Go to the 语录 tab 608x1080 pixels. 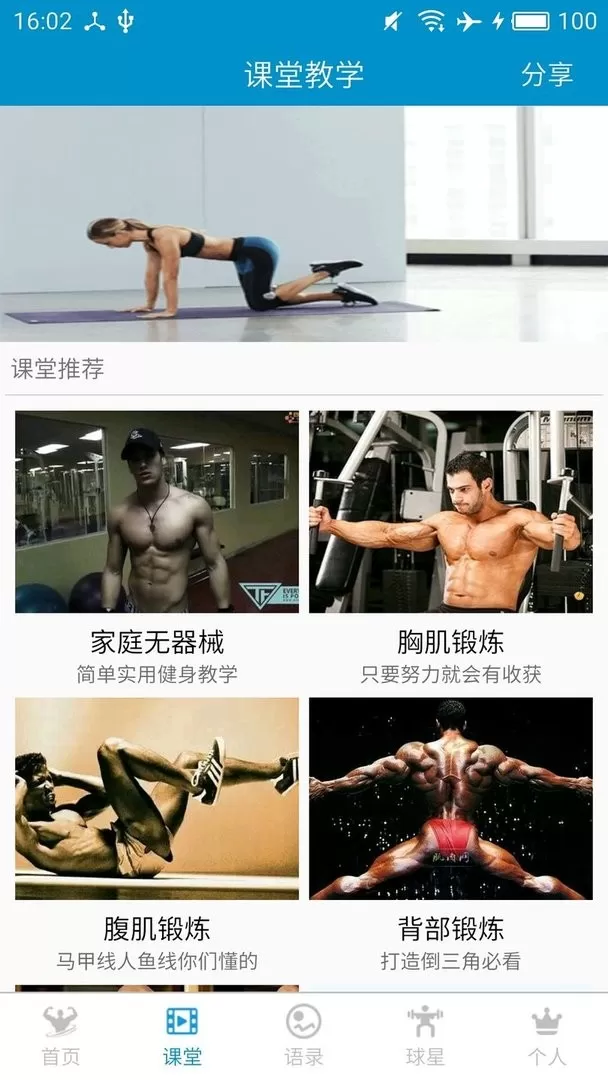tap(304, 1035)
